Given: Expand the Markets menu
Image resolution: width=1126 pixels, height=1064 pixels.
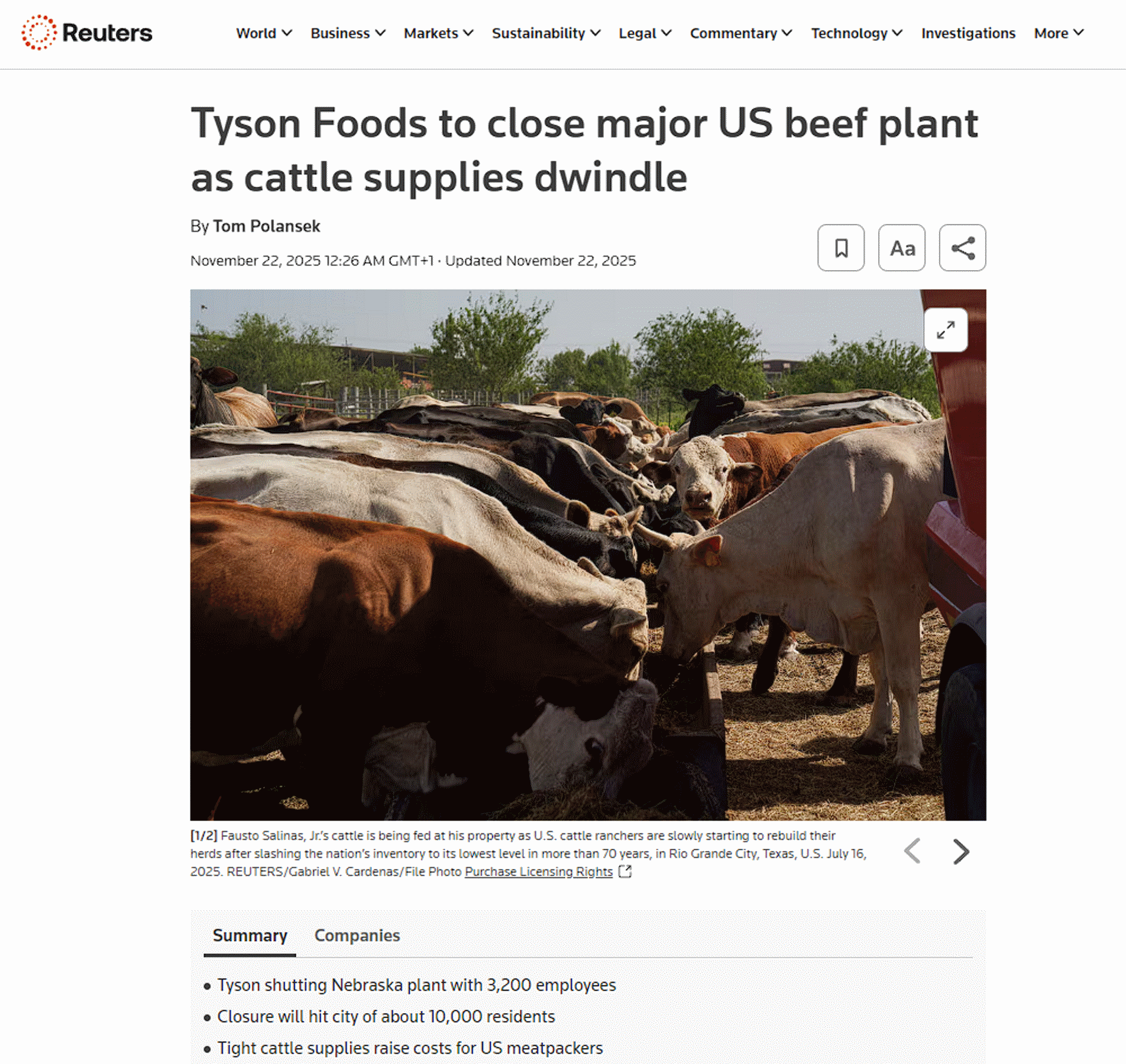Looking at the screenshot, I should pos(438,34).
